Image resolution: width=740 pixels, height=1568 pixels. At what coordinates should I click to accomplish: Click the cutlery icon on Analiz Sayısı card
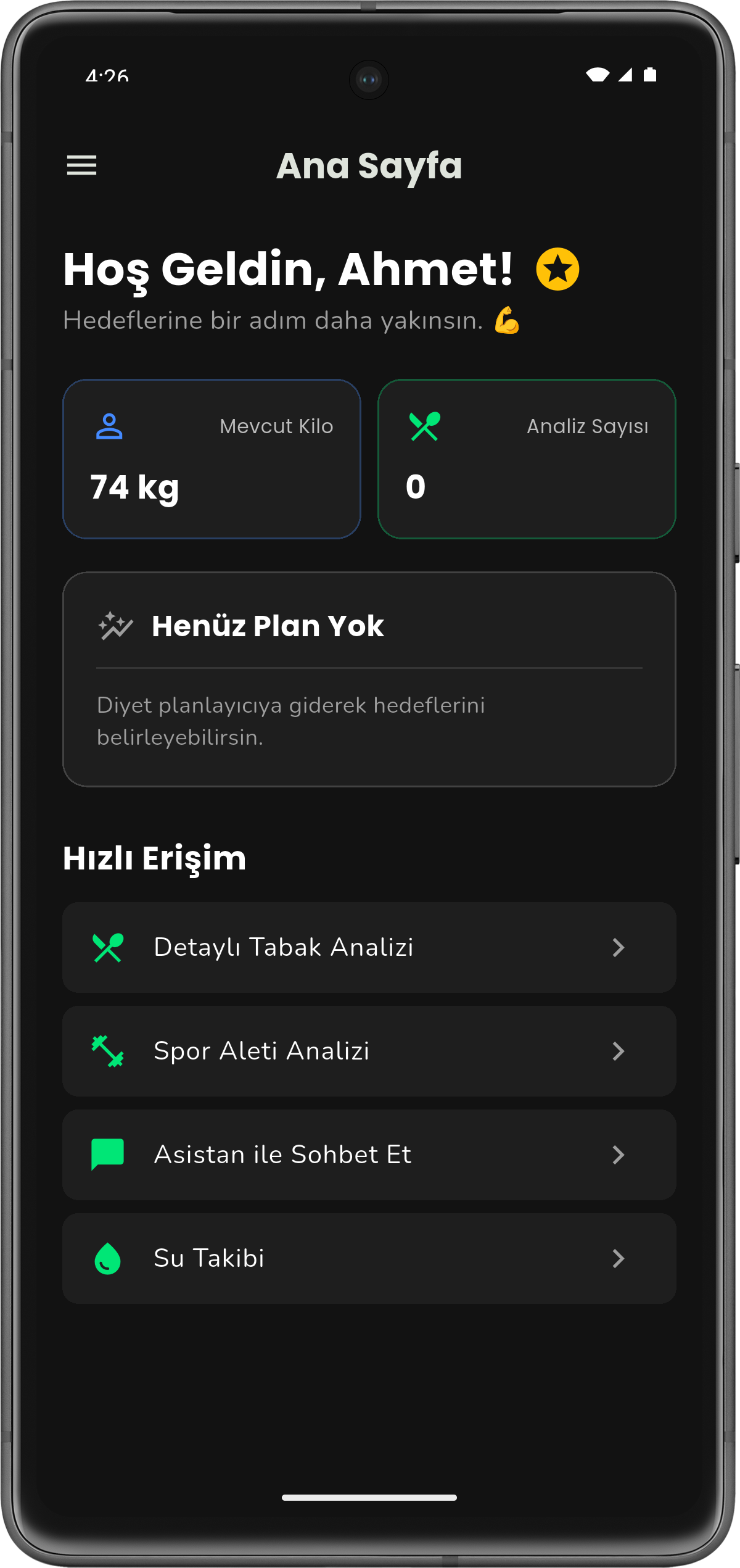coord(424,426)
